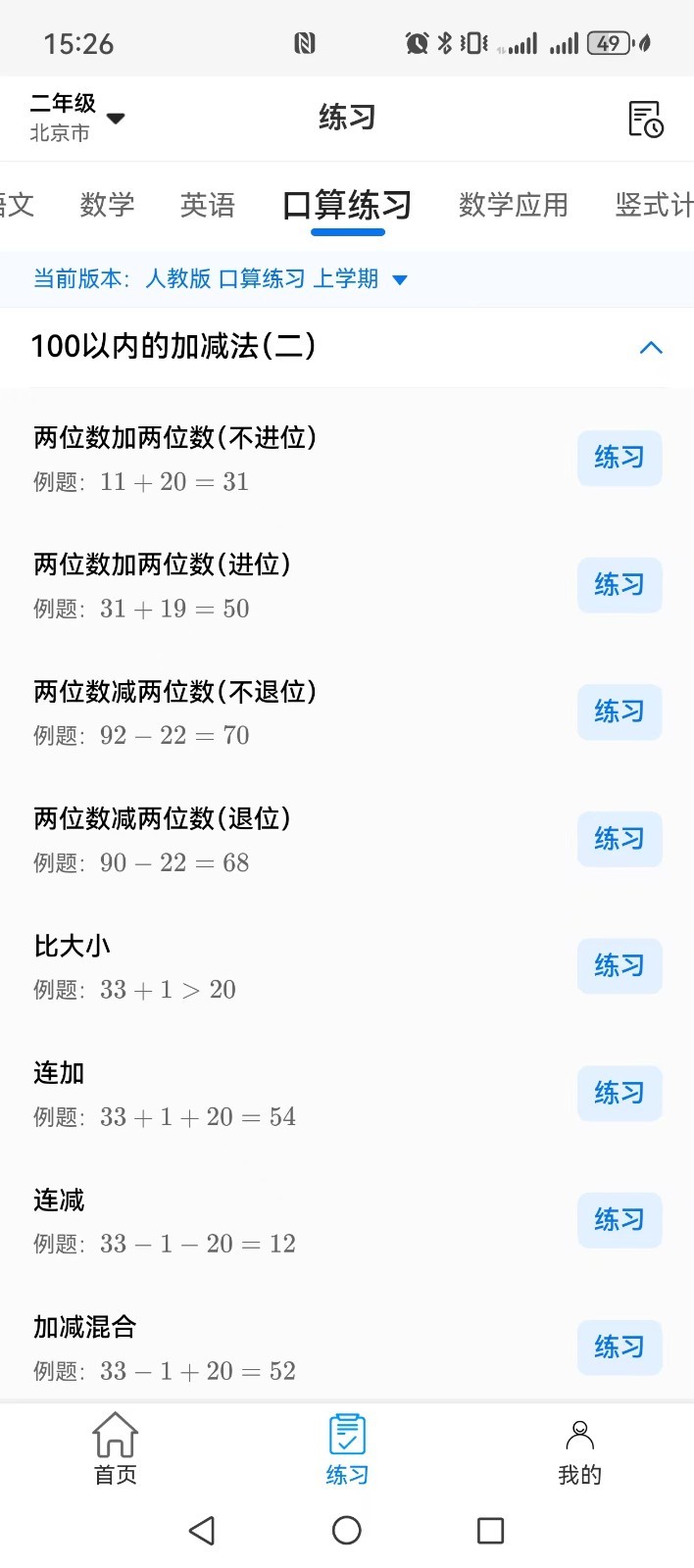
Task: Practice 两位数减两位数(退位)
Action: (x=619, y=839)
